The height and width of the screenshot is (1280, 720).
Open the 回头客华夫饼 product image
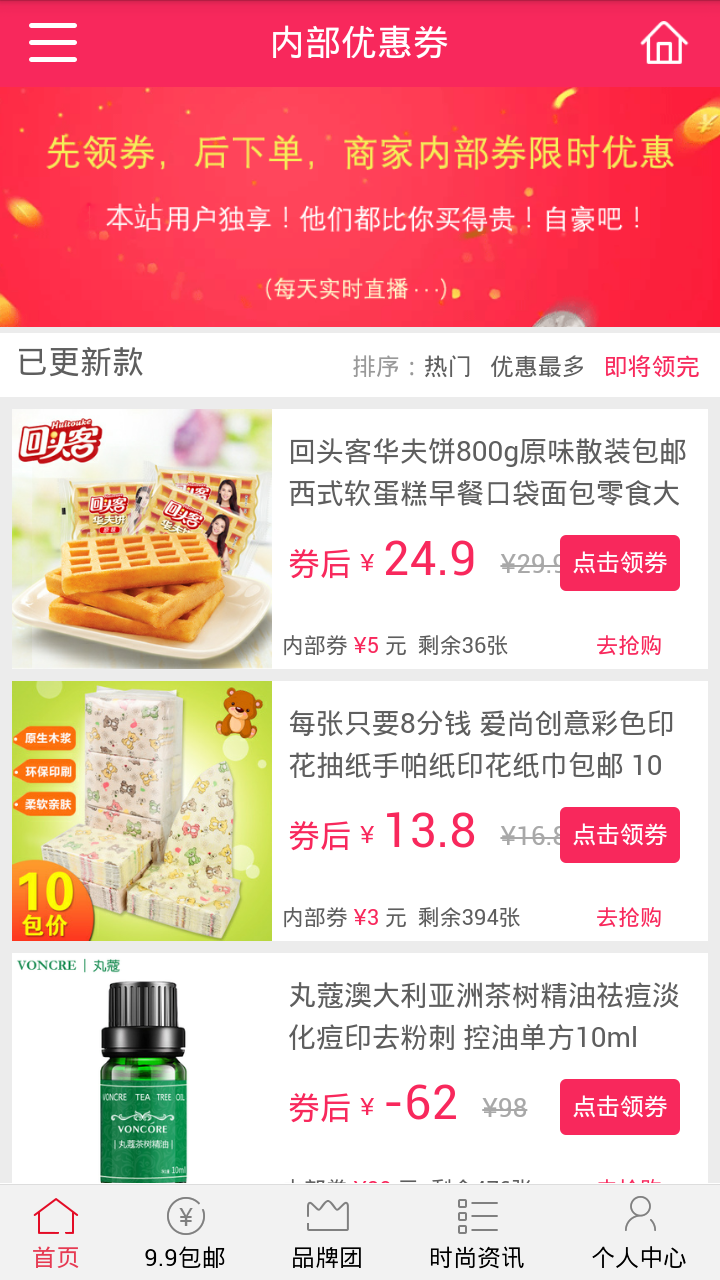142,539
